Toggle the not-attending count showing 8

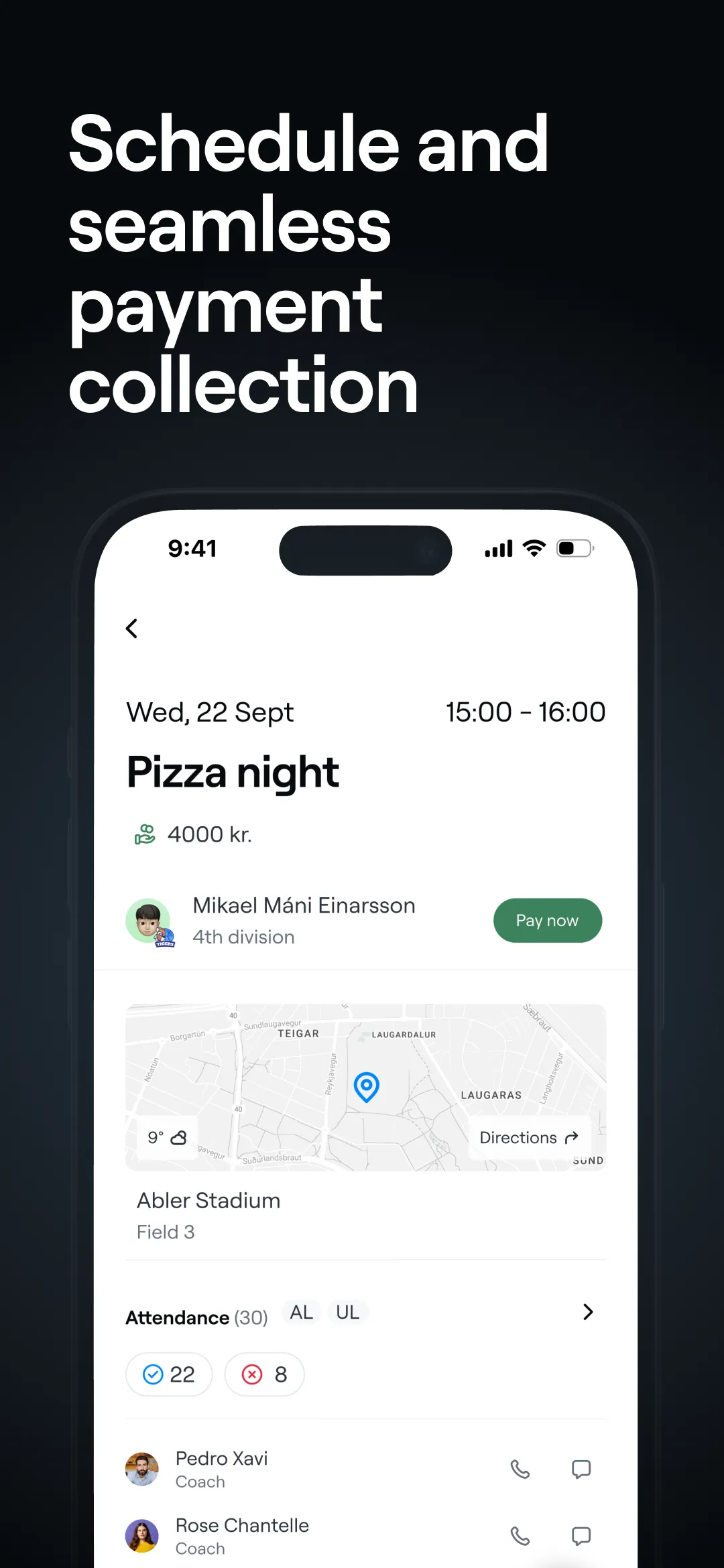click(x=264, y=1374)
